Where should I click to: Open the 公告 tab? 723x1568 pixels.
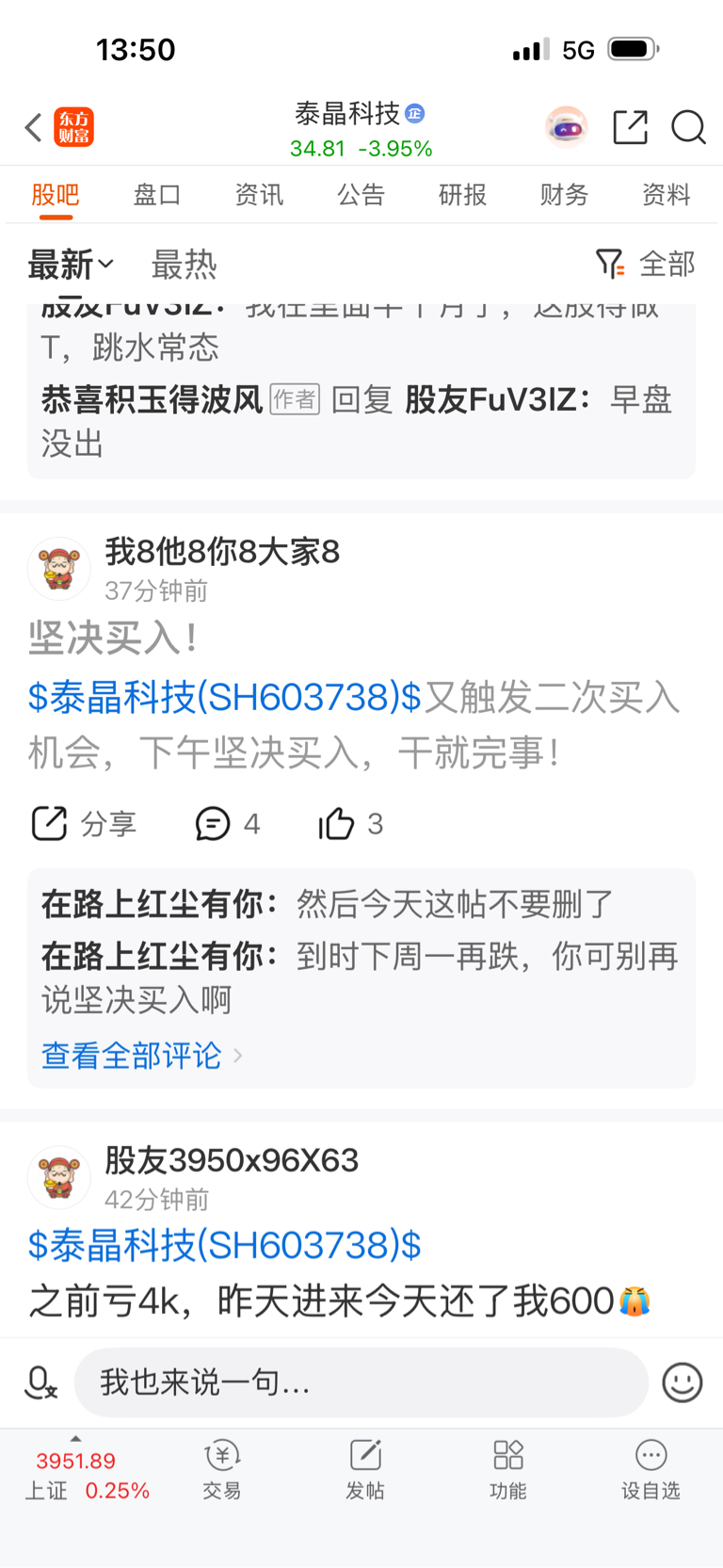[x=361, y=195]
